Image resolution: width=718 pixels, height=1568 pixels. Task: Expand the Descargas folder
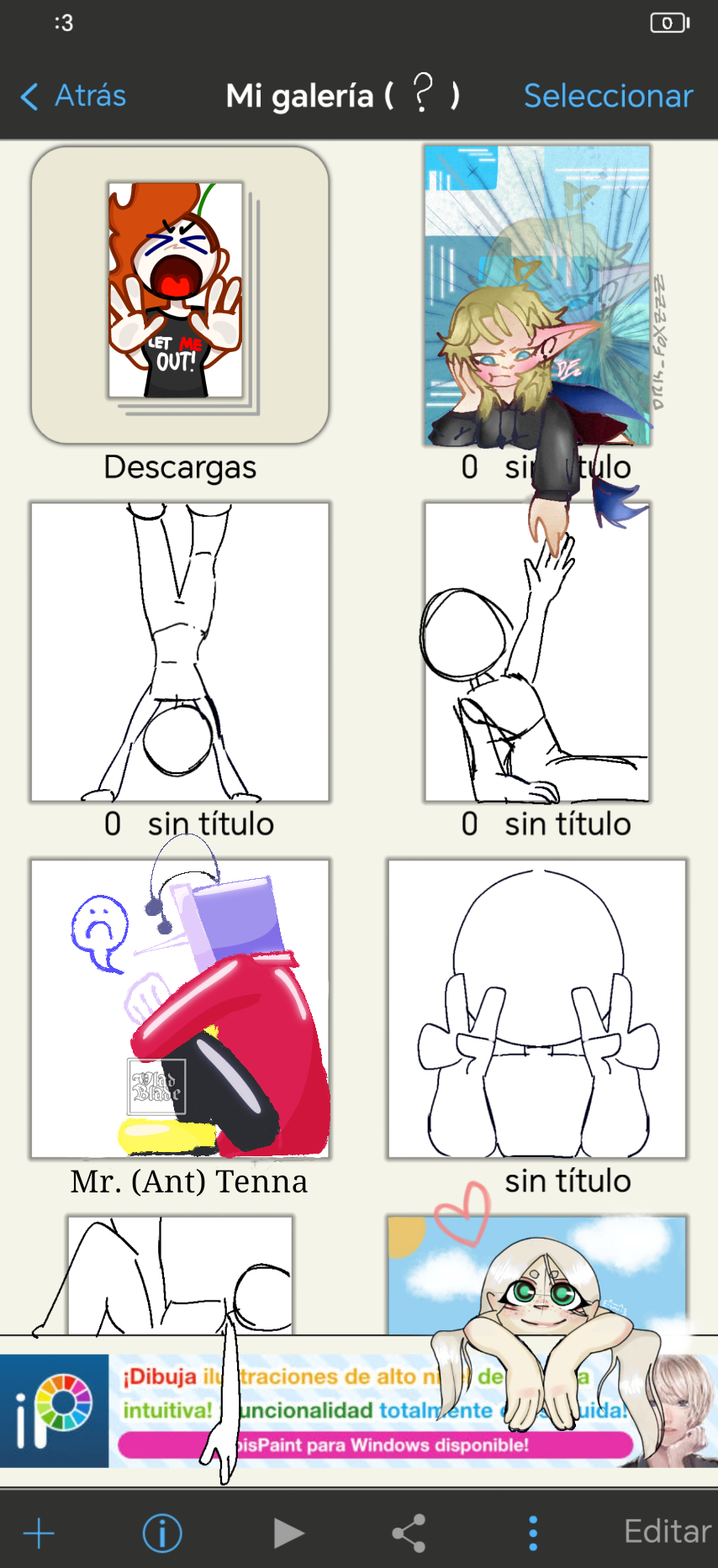click(x=179, y=296)
